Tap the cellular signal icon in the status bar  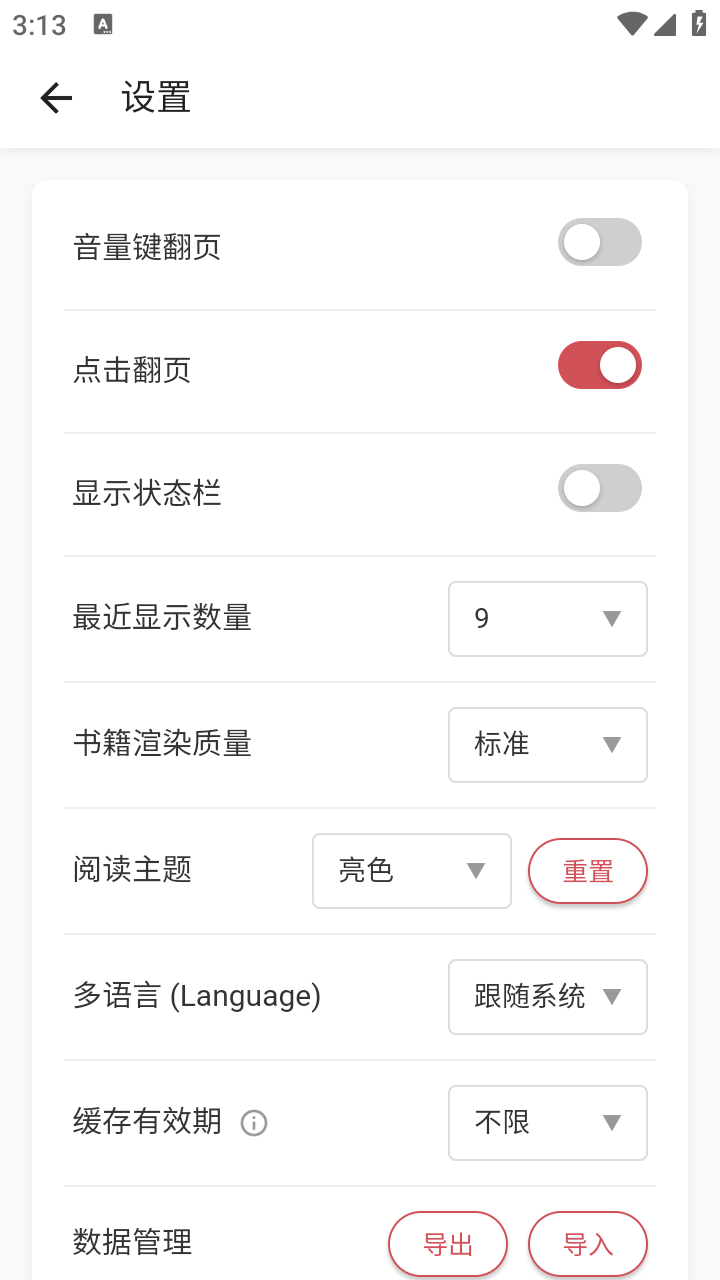tap(664, 27)
